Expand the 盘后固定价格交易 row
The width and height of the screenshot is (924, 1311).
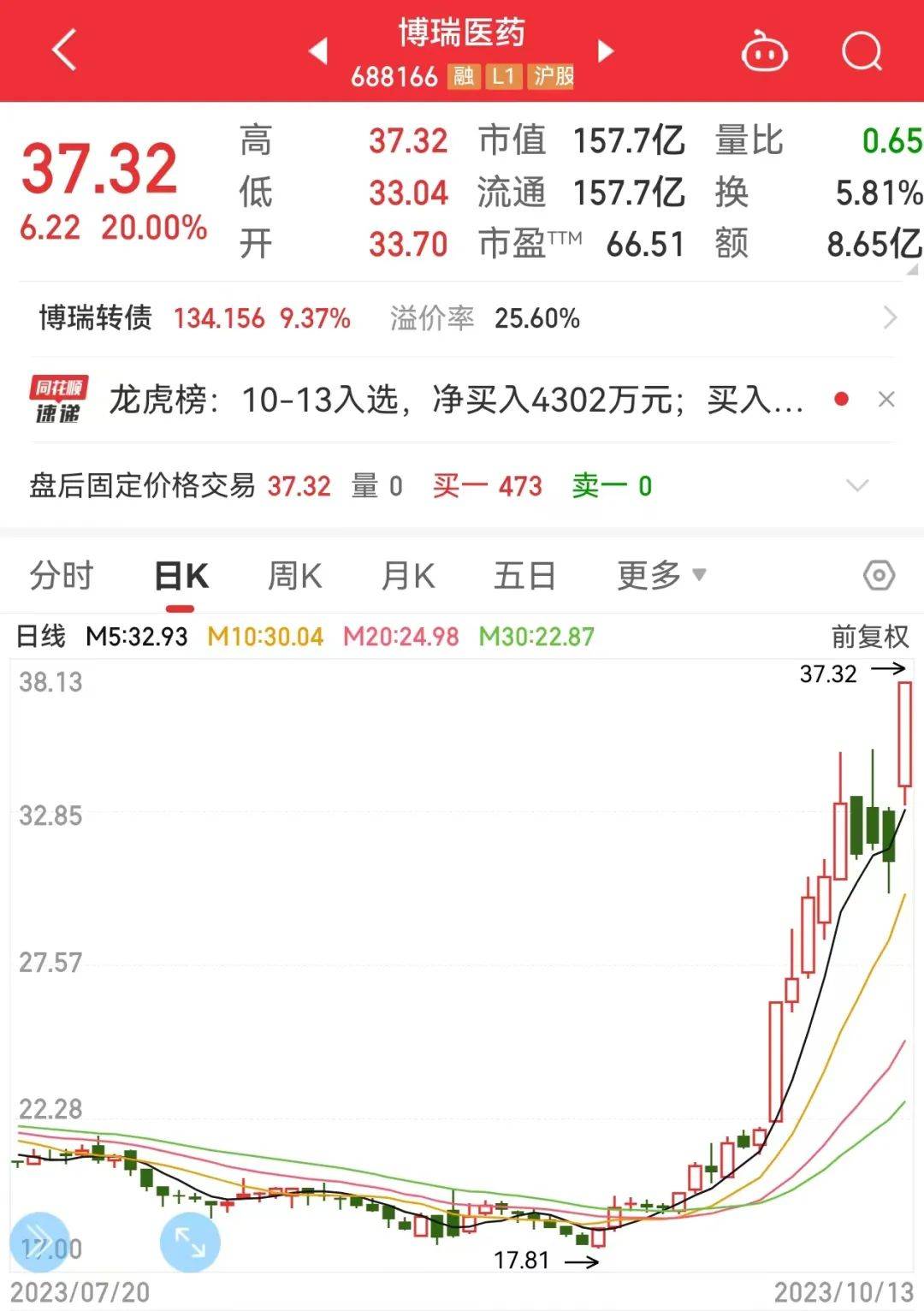[x=856, y=486]
